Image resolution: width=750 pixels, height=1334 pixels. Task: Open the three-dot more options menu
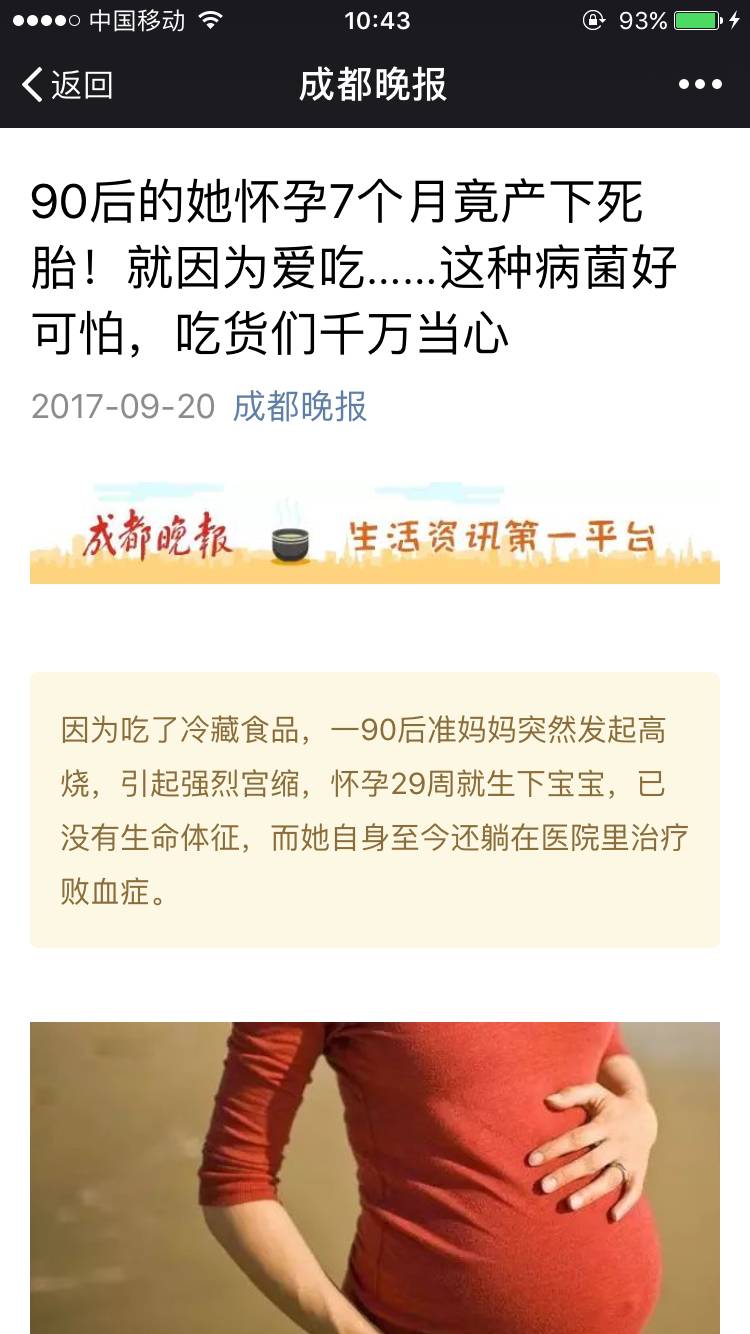click(700, 85)
